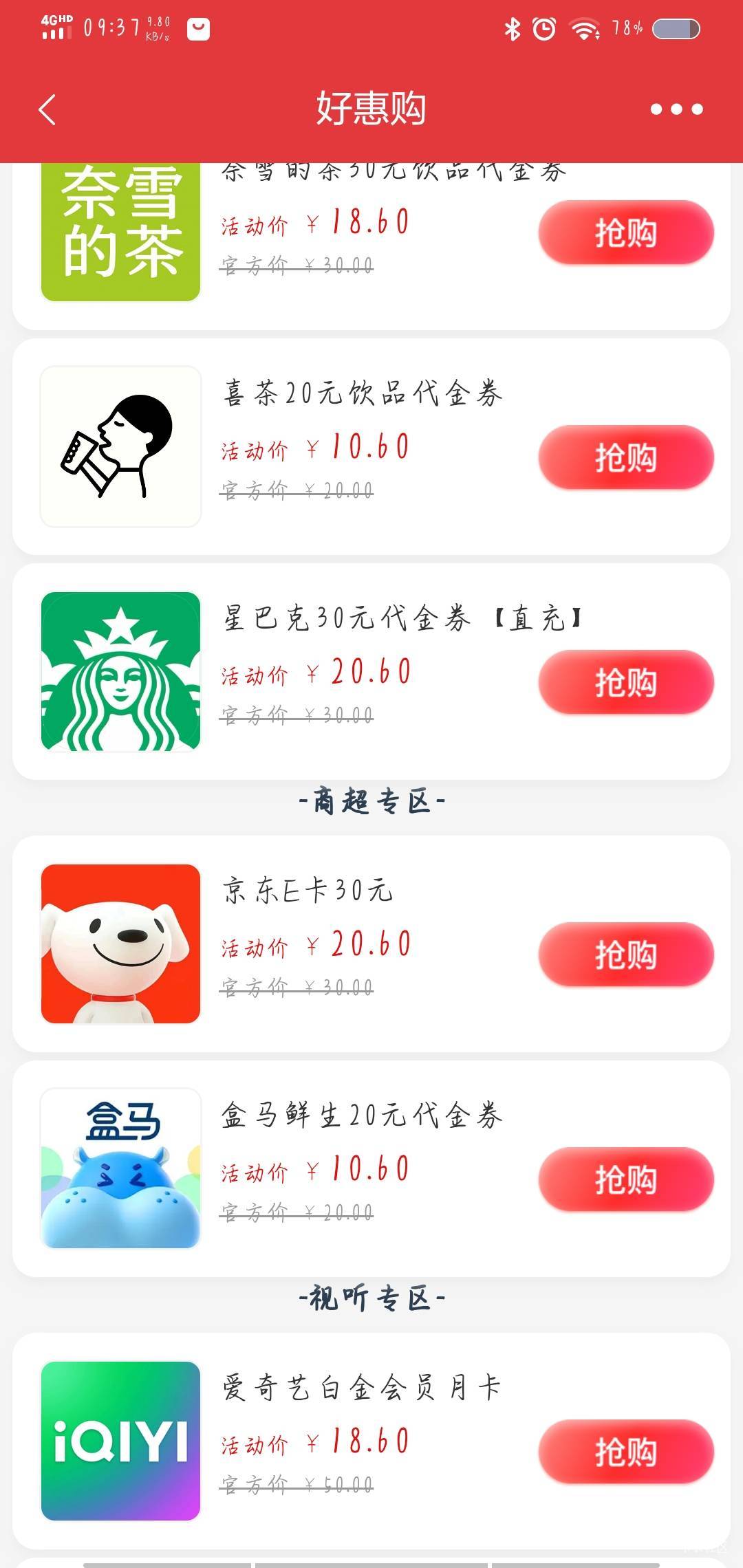Go back from 好惠购 page
Viewport: 743px width, 1568px height.
(x=47, y=109)
